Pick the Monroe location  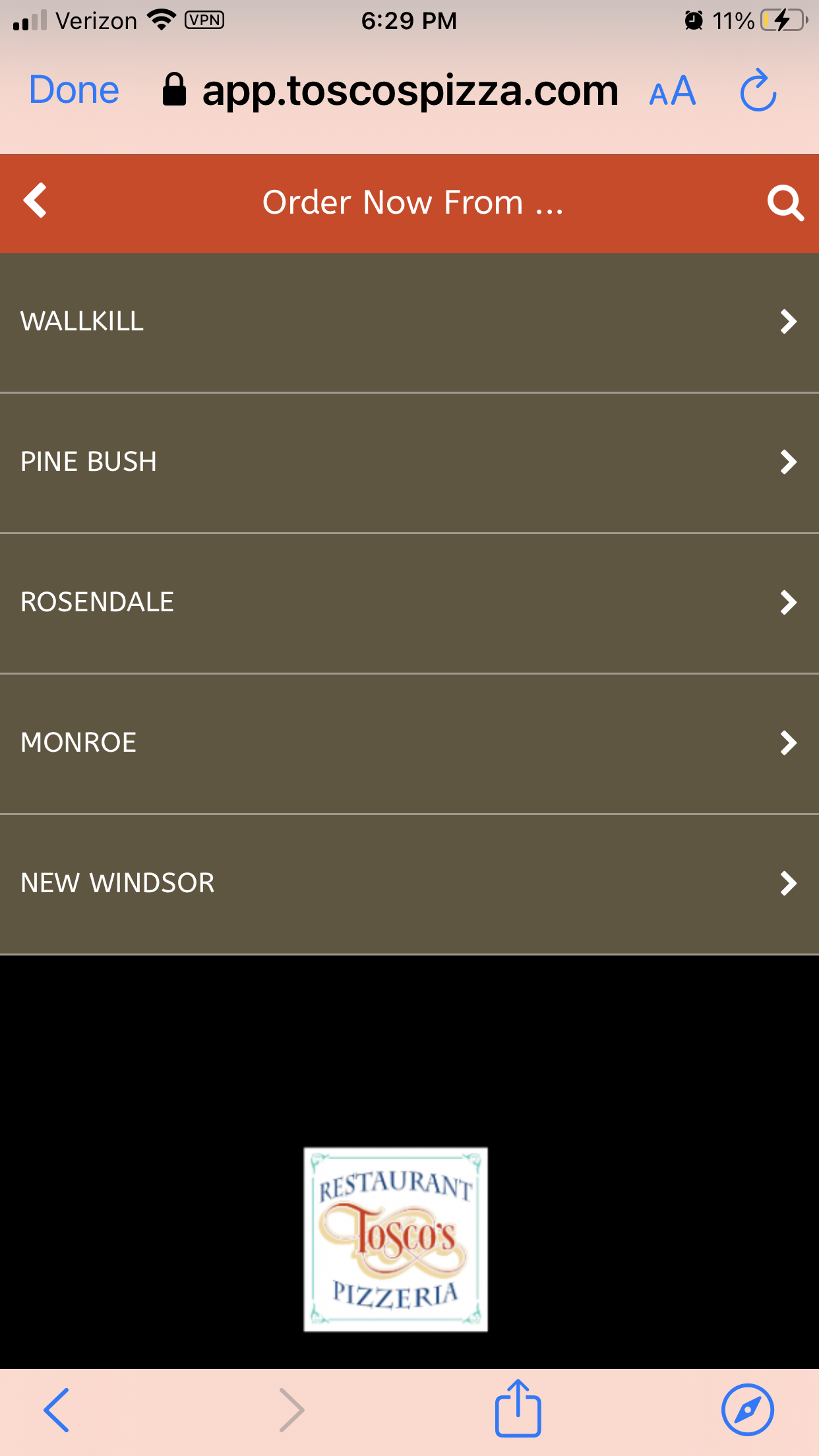point(409,743)
